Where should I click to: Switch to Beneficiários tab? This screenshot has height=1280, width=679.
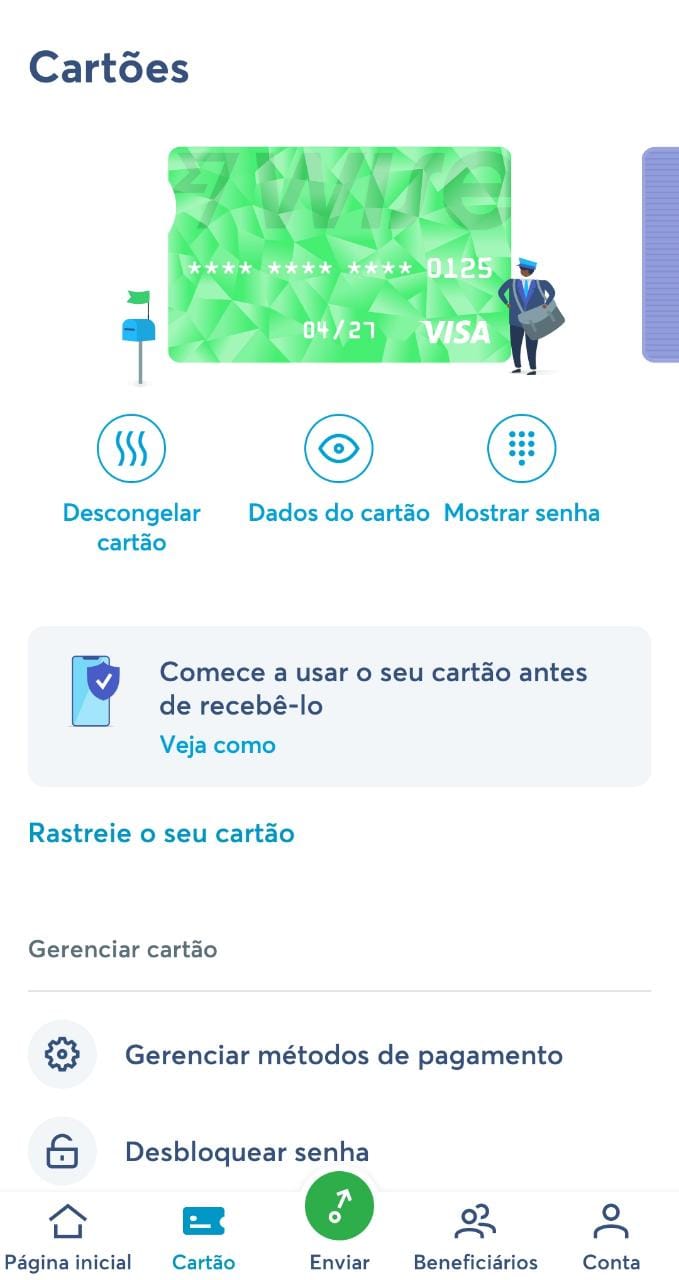point(475,1237)
